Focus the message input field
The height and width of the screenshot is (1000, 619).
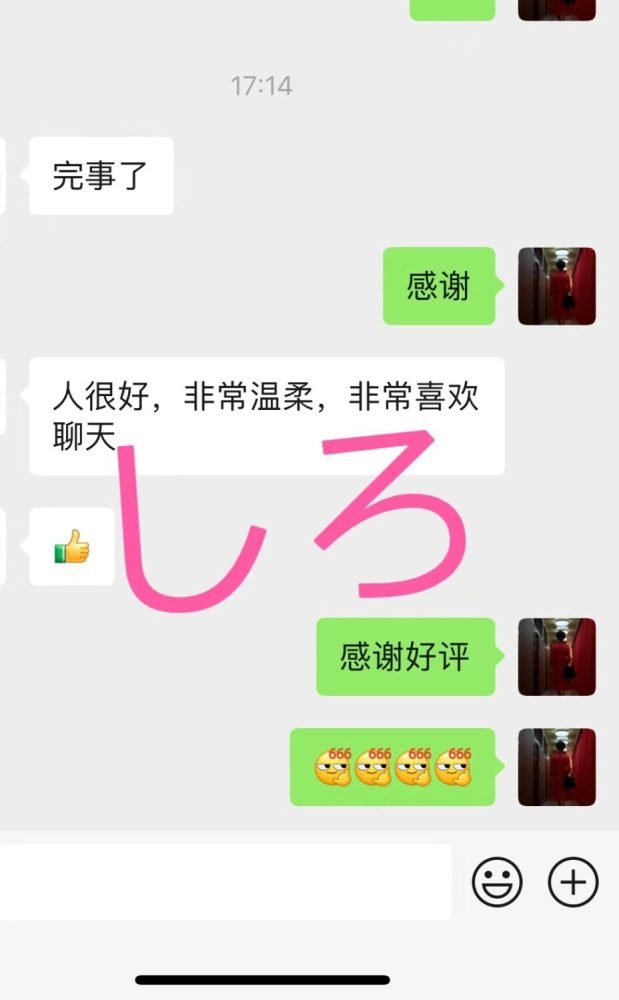click(x=225, y=882)
